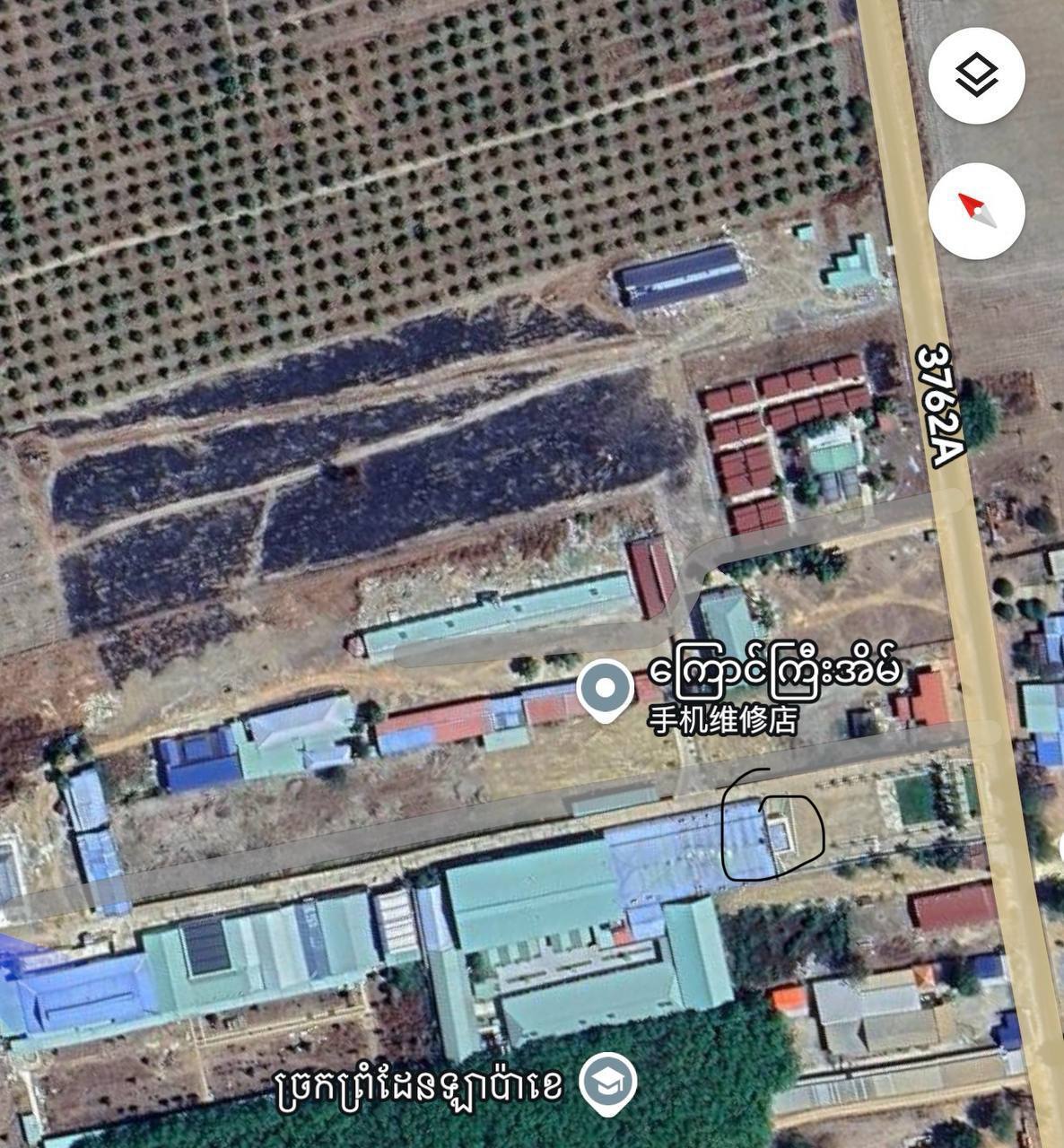Open the map layers button
The width and height of the screenshot is (1064, 1148).
tap(976, 75)
